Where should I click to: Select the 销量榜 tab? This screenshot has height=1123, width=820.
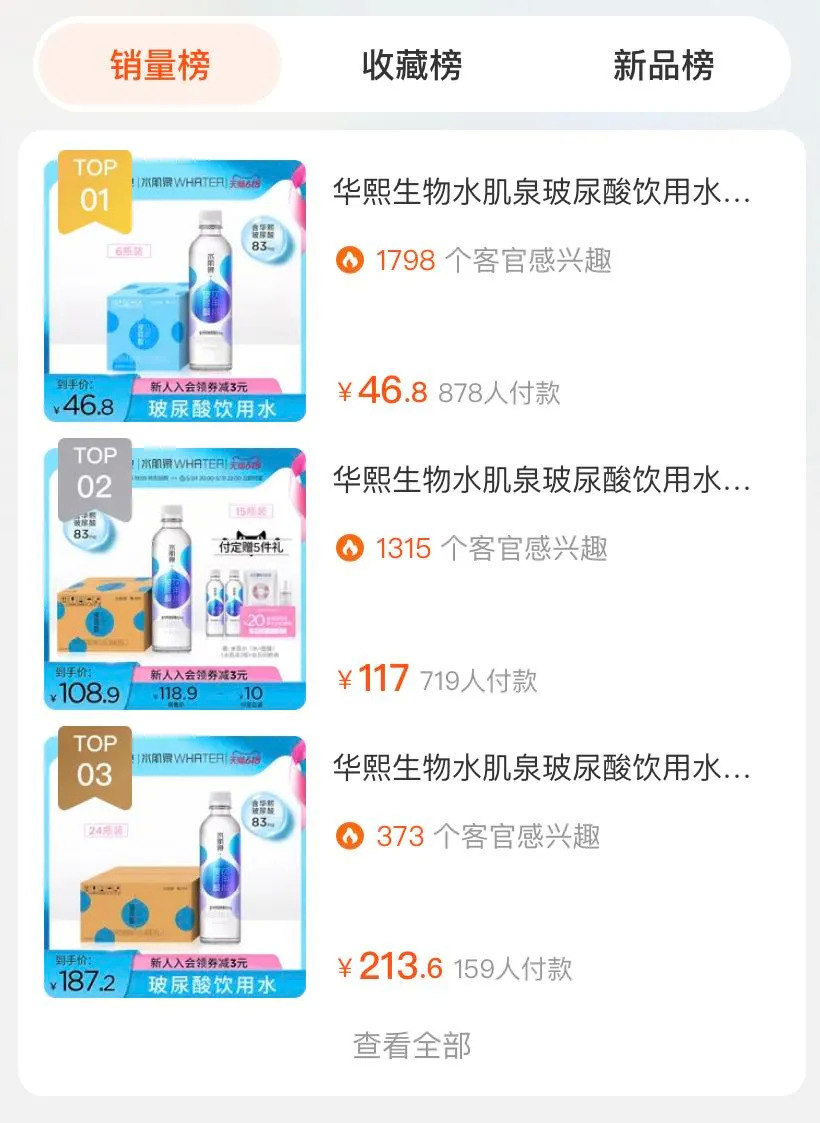(x=160, y=66)
